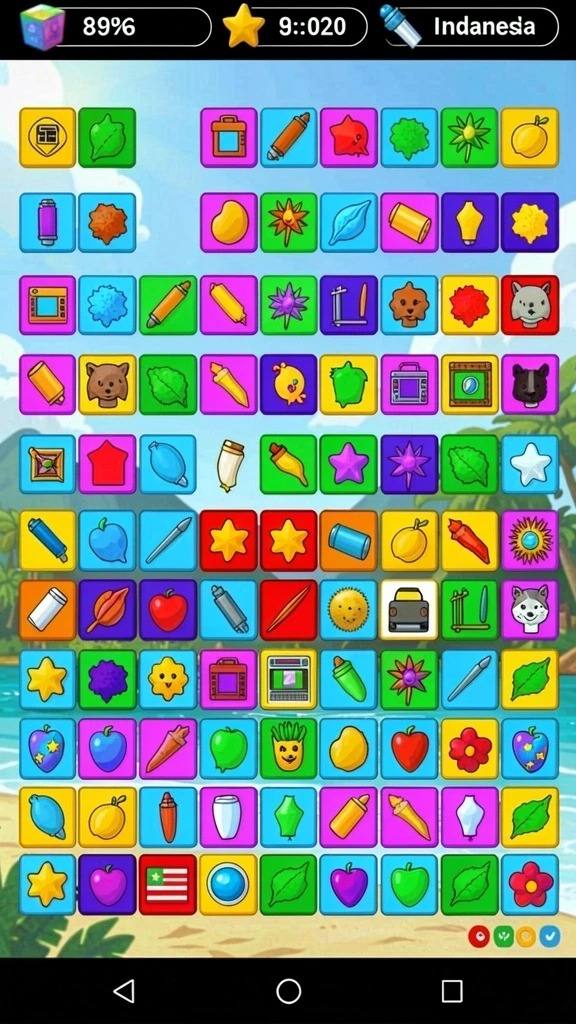Tap the car tile with white background
Screen dimensions: 576x1024
pos(409,610)
